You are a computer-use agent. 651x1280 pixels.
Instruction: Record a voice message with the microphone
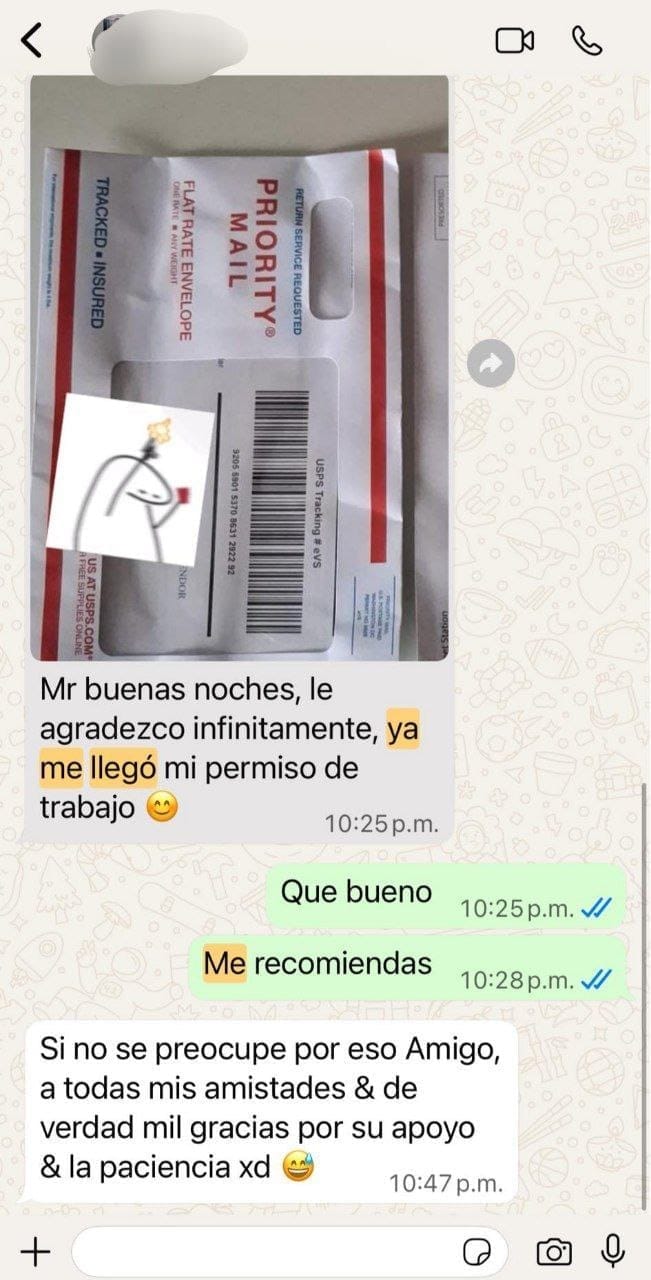click(x=613, y=1250)
